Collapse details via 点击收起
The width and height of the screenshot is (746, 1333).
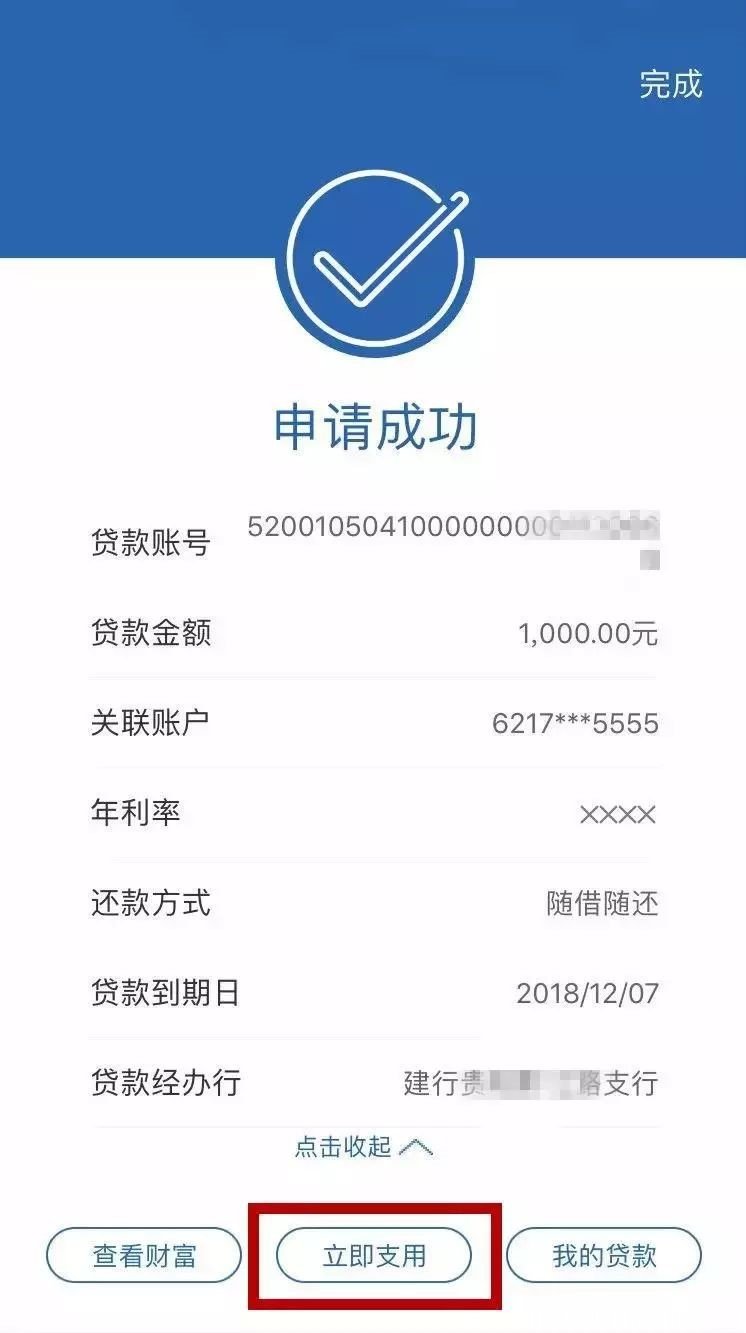coord(363,1146)
